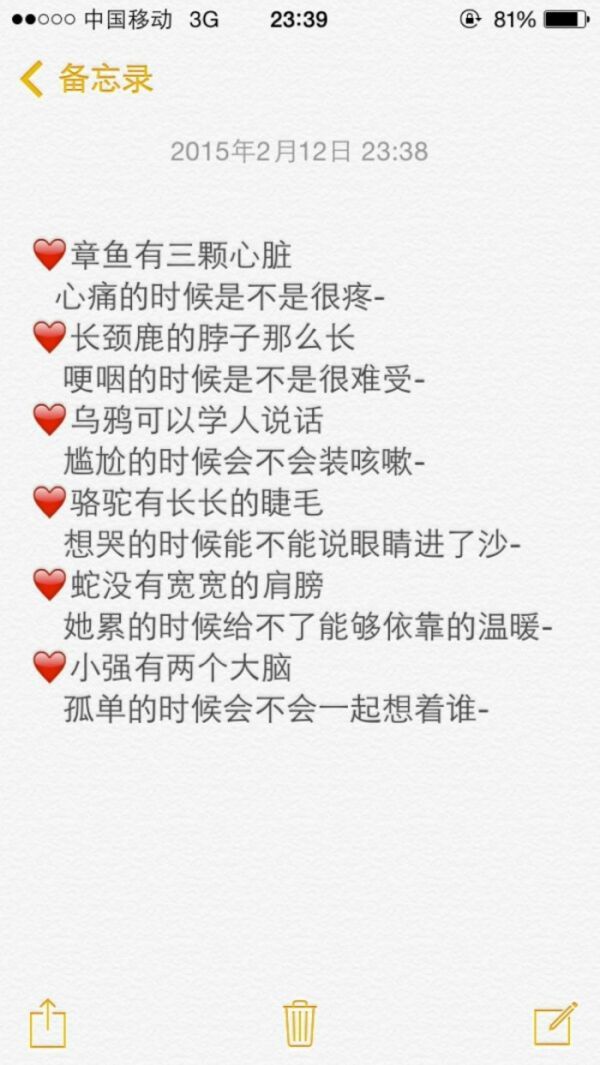Go back to the 备忘录 notes list

86,79
